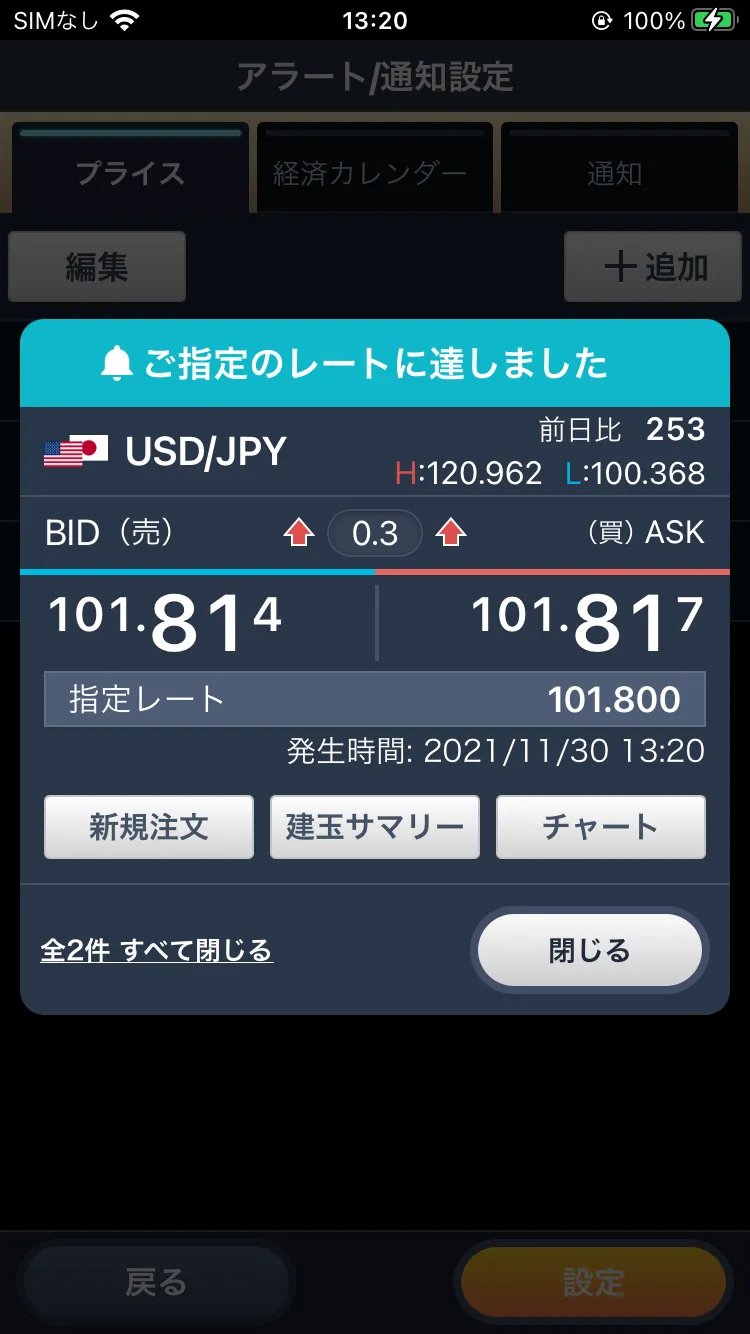Tap the 全2件 すべて閉じる link
Viewport: 750px width, 1334px height.
tap(157, 950)
